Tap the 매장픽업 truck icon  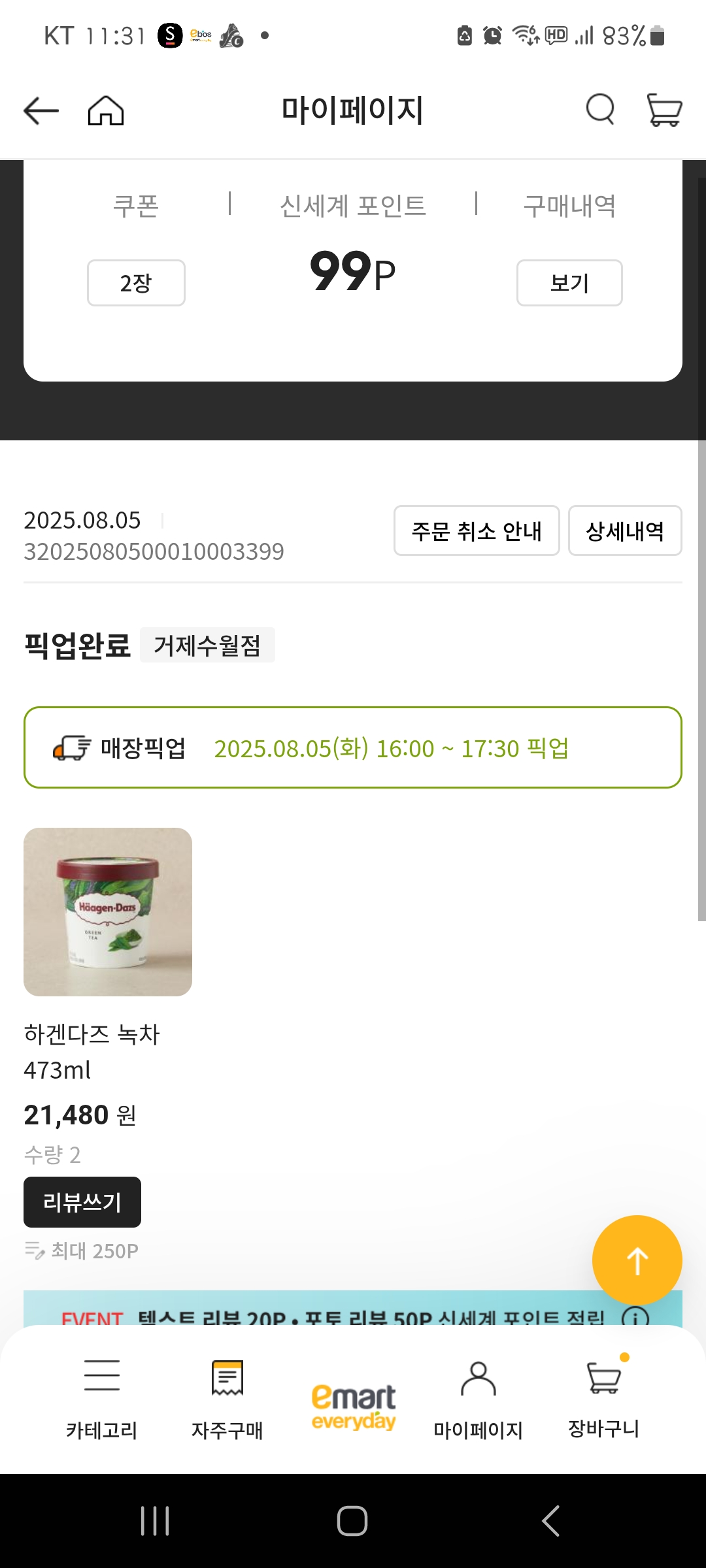tap(69, 749)
